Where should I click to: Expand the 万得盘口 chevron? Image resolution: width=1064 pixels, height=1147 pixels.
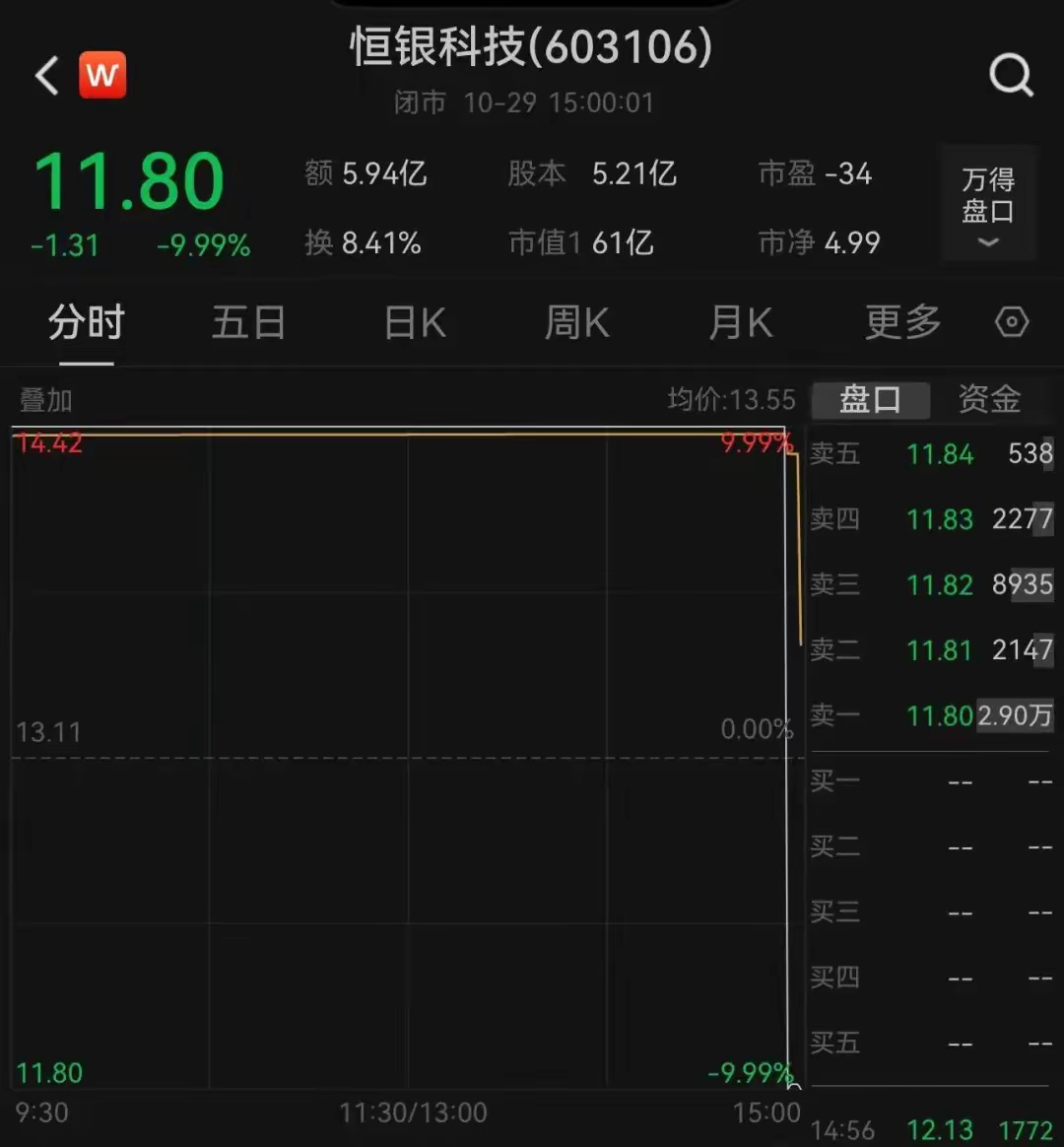(x=986, y=239)
